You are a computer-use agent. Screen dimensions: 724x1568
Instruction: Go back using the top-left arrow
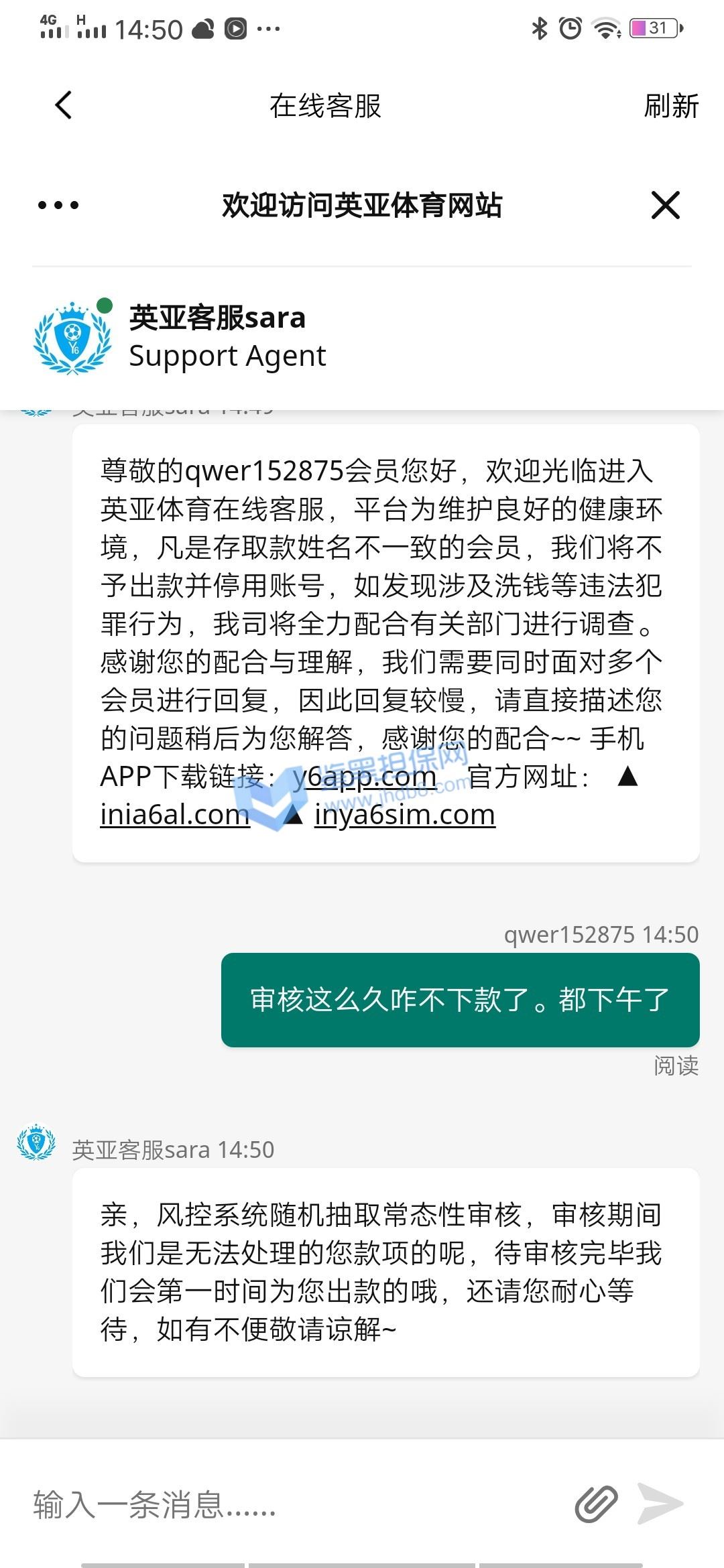click(64, 105)
